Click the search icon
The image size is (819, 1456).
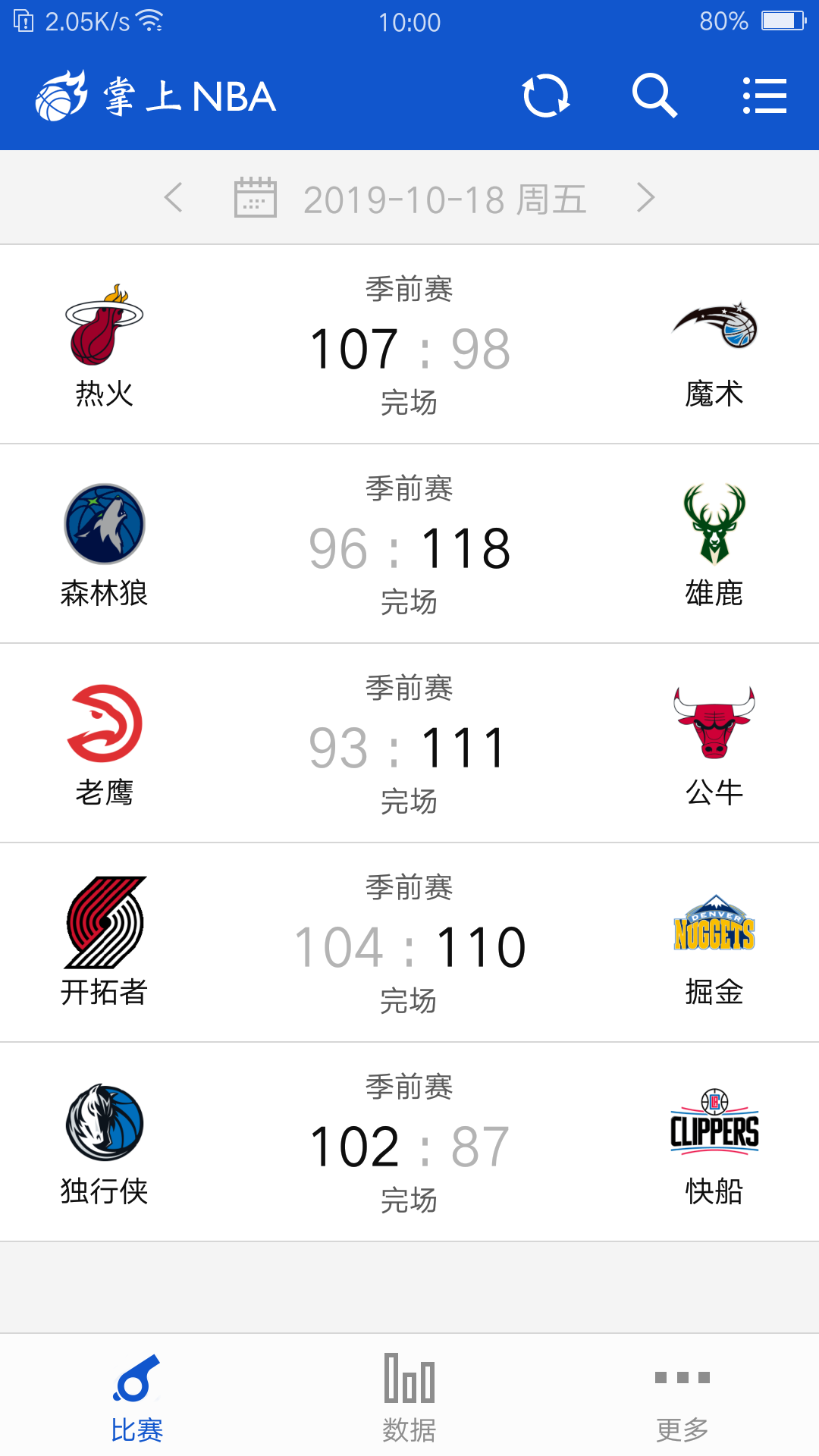pyautogui.click(x=654, y=96)
